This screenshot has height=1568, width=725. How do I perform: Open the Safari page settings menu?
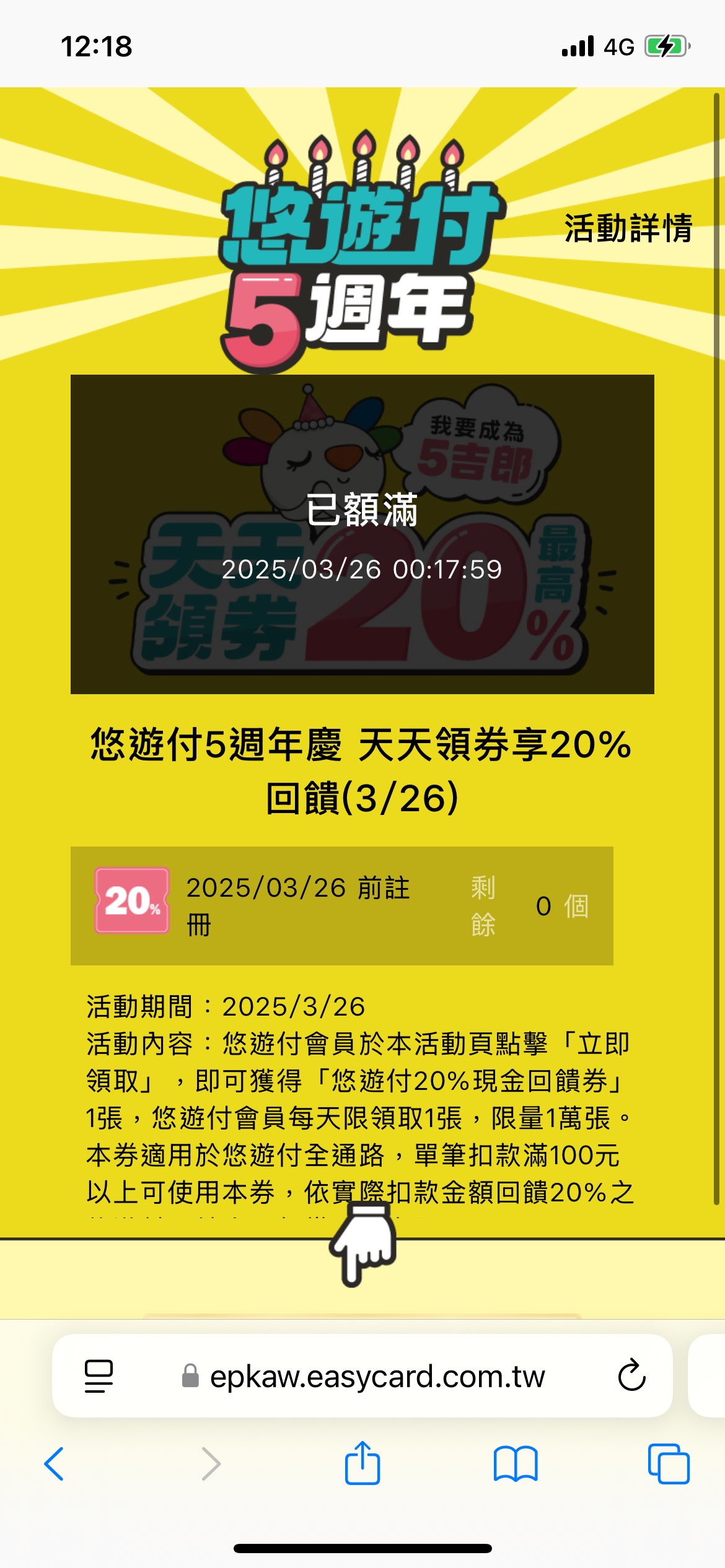[x=99, y=1376]
